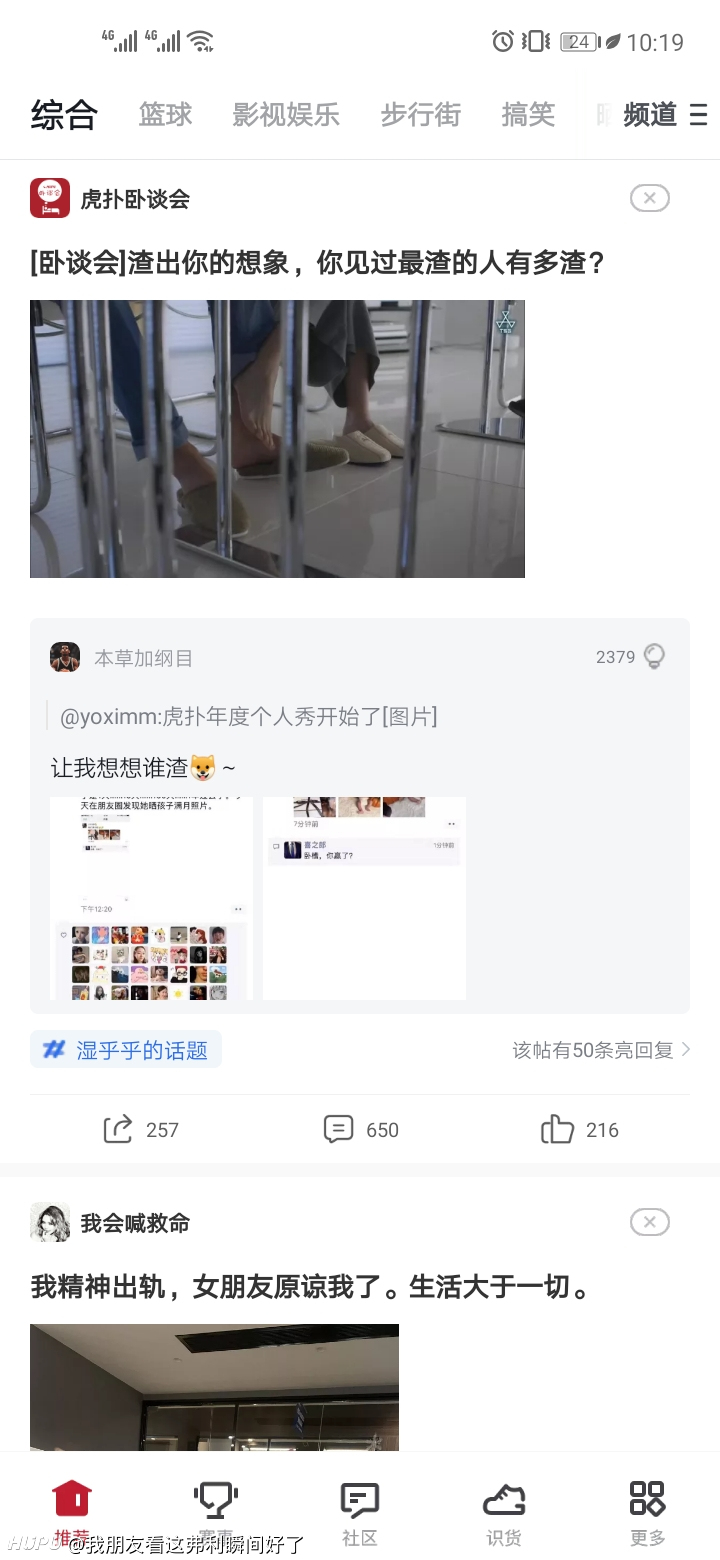Switch to the 影视娱乐 tab
Image resolution: width=720 pixels, height=1560 pixels.
286,115
